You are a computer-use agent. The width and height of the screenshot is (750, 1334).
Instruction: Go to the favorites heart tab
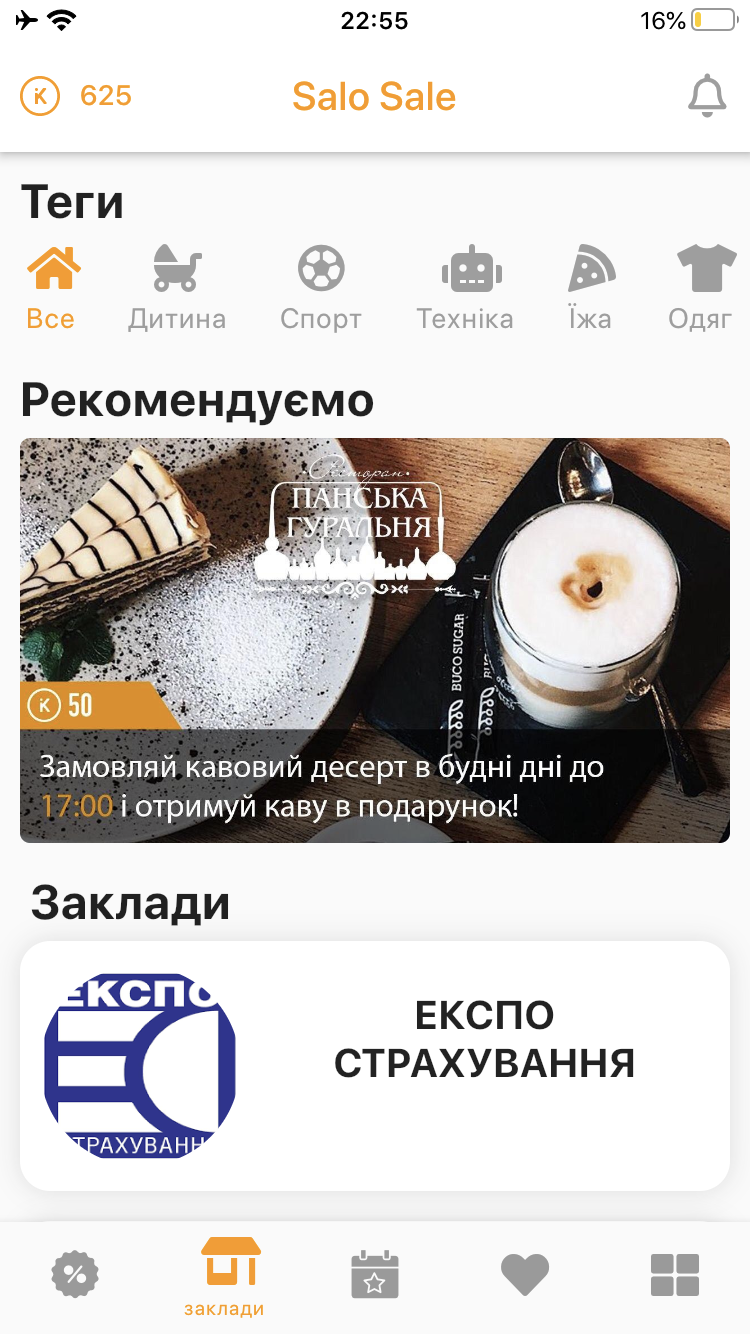[525, 1275]
